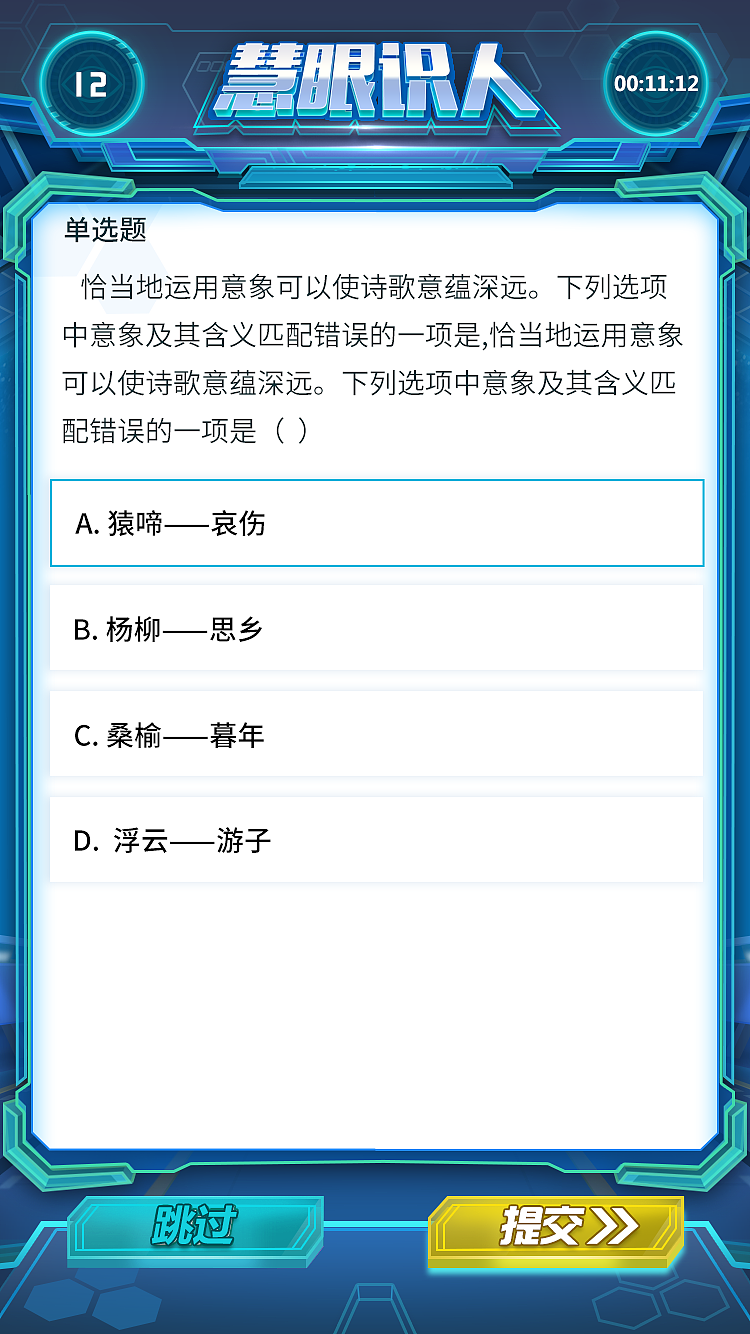
Task: Select answer C 桑榆——暮年
Action: click(375, 734)
